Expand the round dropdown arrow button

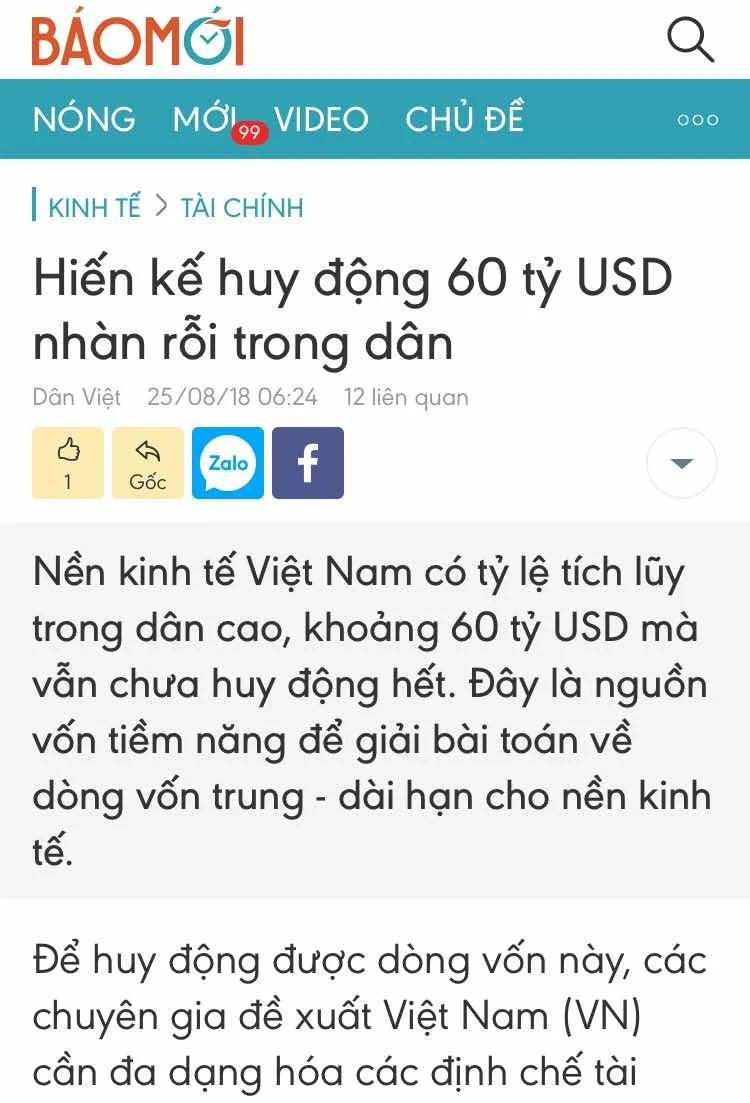point(682,463)
